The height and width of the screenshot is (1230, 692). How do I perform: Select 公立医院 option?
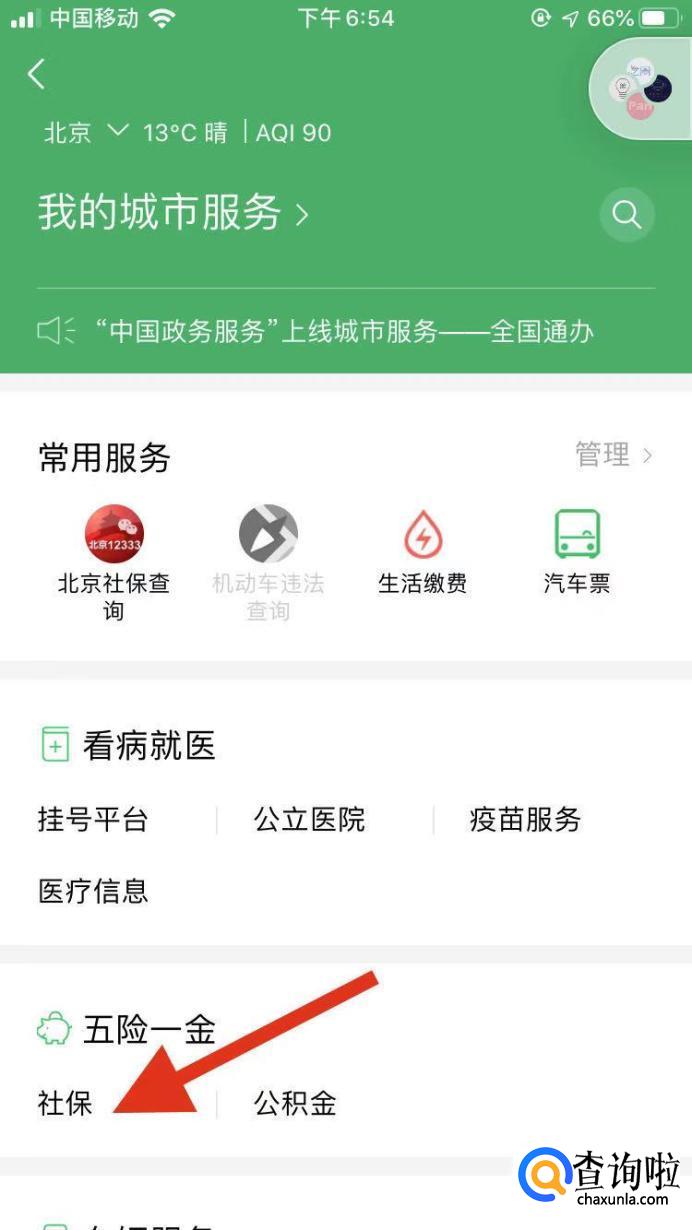(x=309, y=820)
